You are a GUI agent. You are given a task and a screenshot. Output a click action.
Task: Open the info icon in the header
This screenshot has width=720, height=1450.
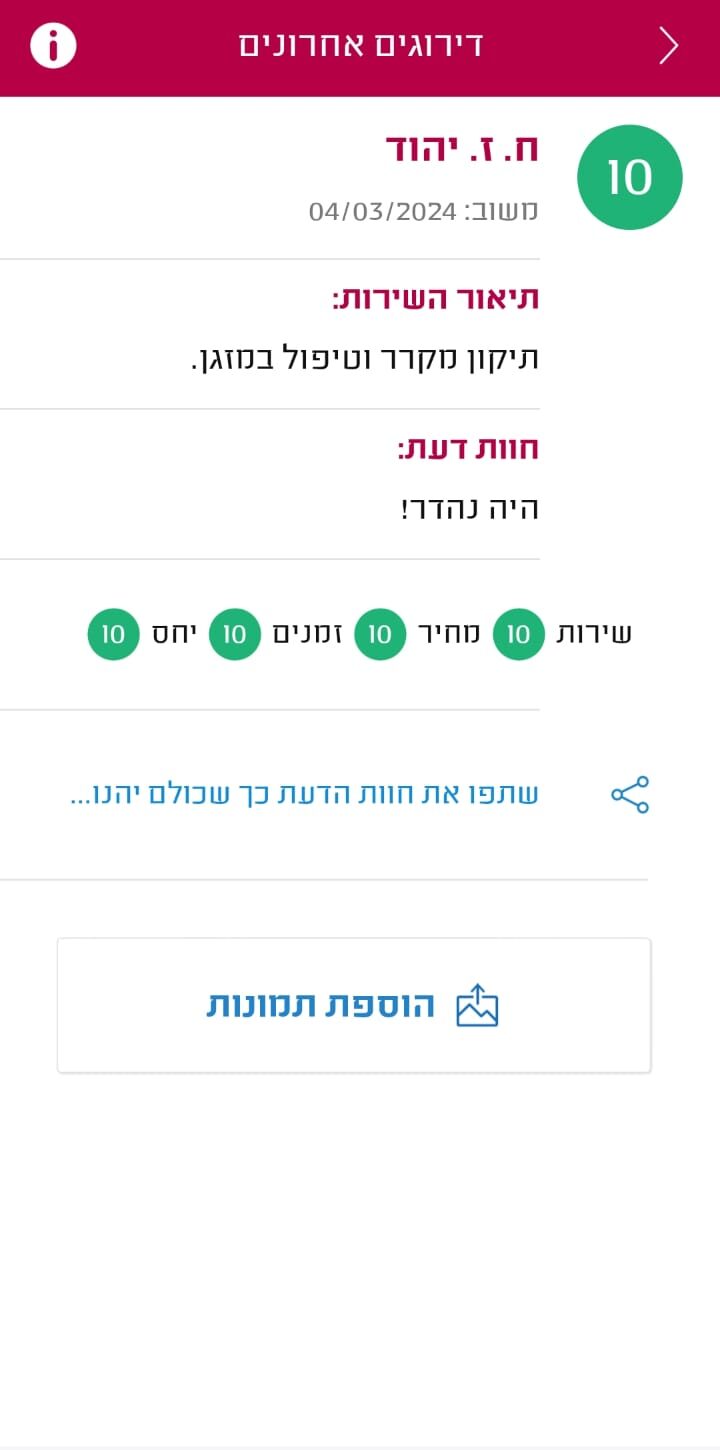click(x=53, y=46)
